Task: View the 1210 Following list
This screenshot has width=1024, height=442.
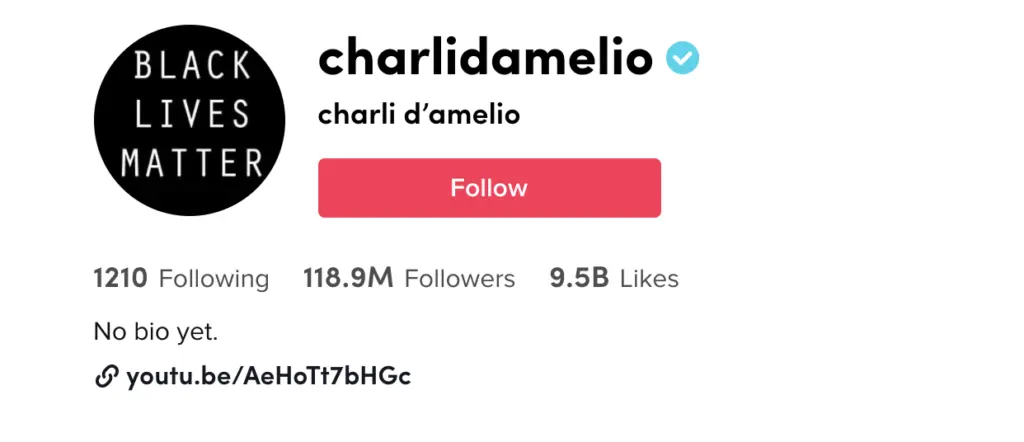Action: pyautogui.click(x=181, y=279)
